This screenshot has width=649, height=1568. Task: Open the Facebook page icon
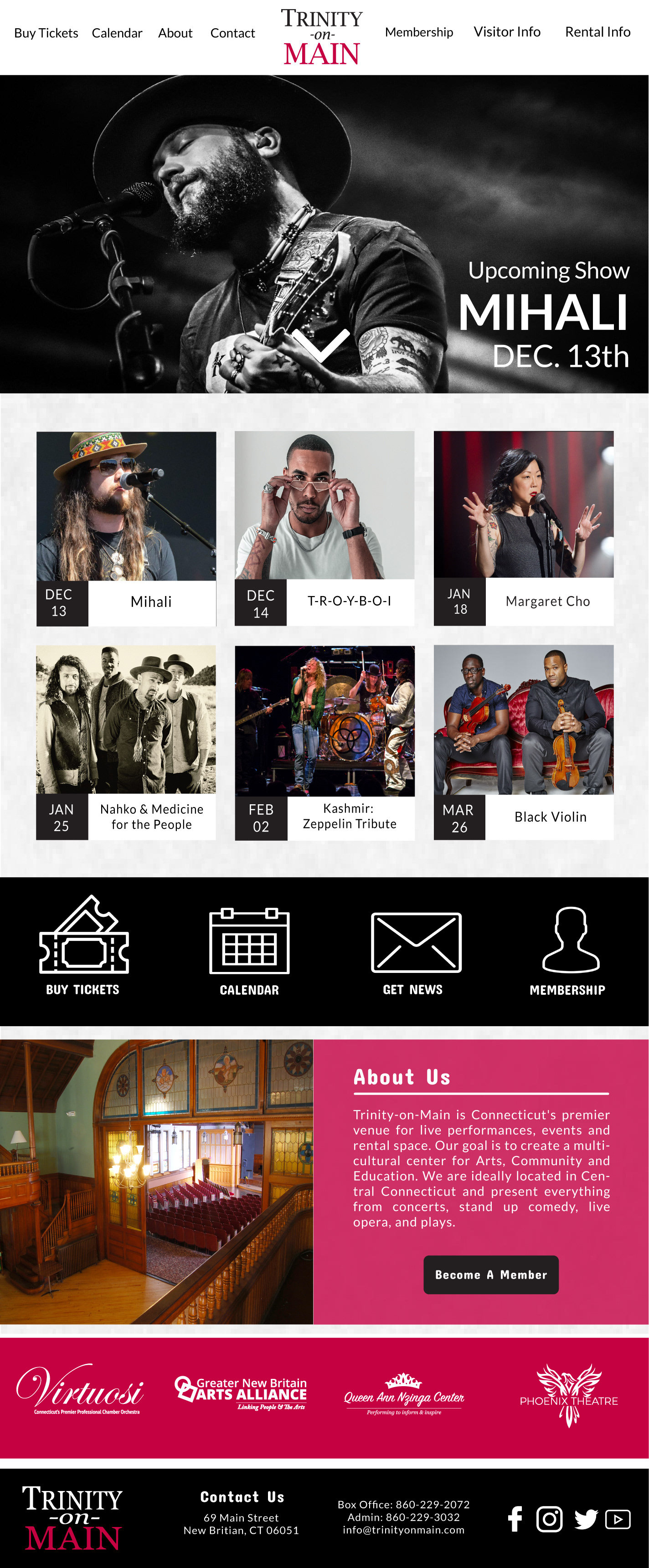point(515,1519)
